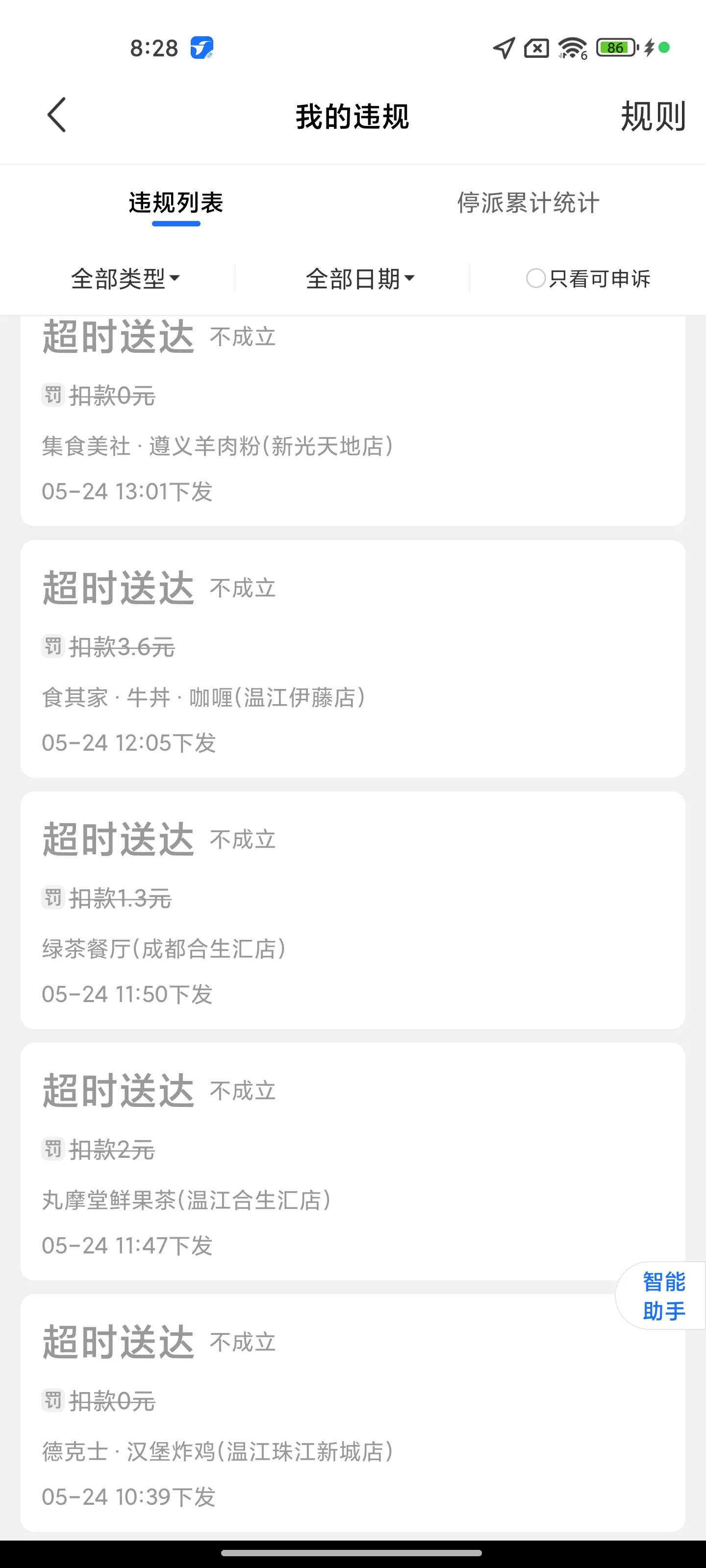
Task: Switch to the 停派累计统计 tab
Action: (528, 203)
